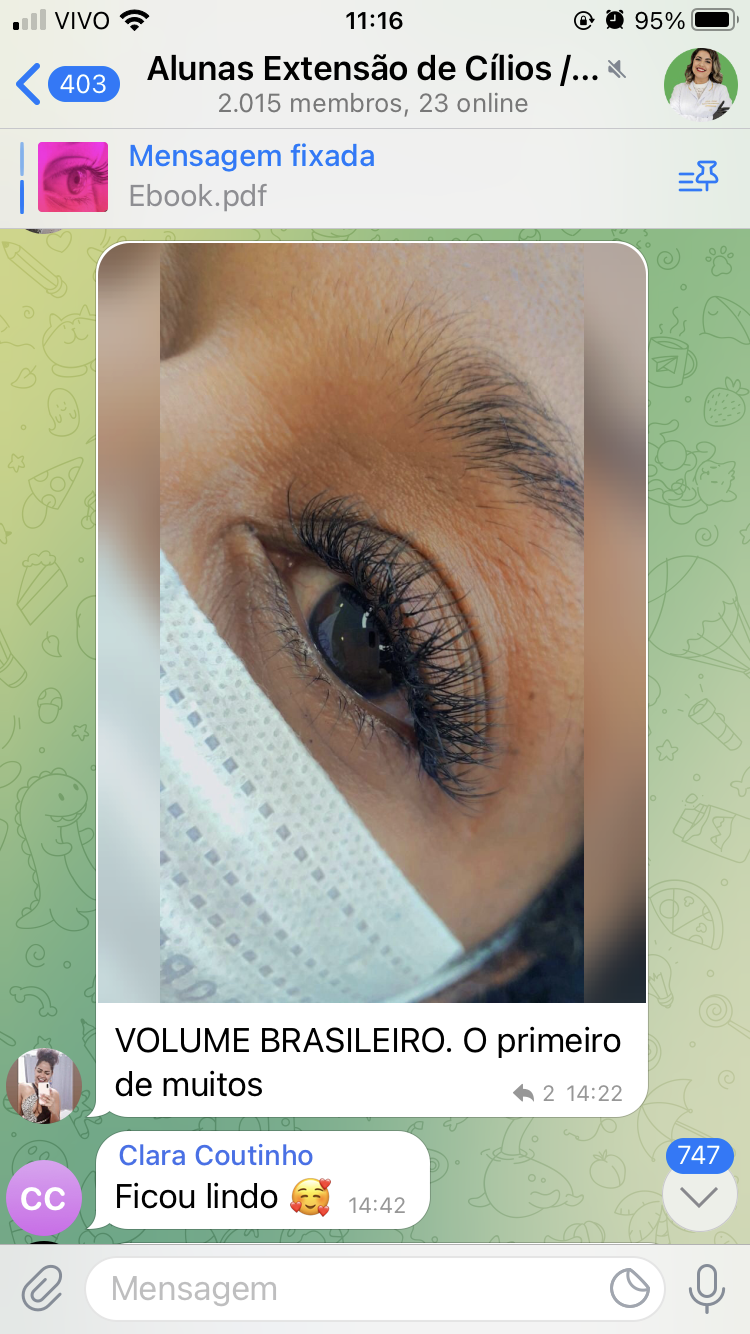Open the group info from the title
Image resolution: width=750 pixels, height=1334 pixels.
[373, 84]
